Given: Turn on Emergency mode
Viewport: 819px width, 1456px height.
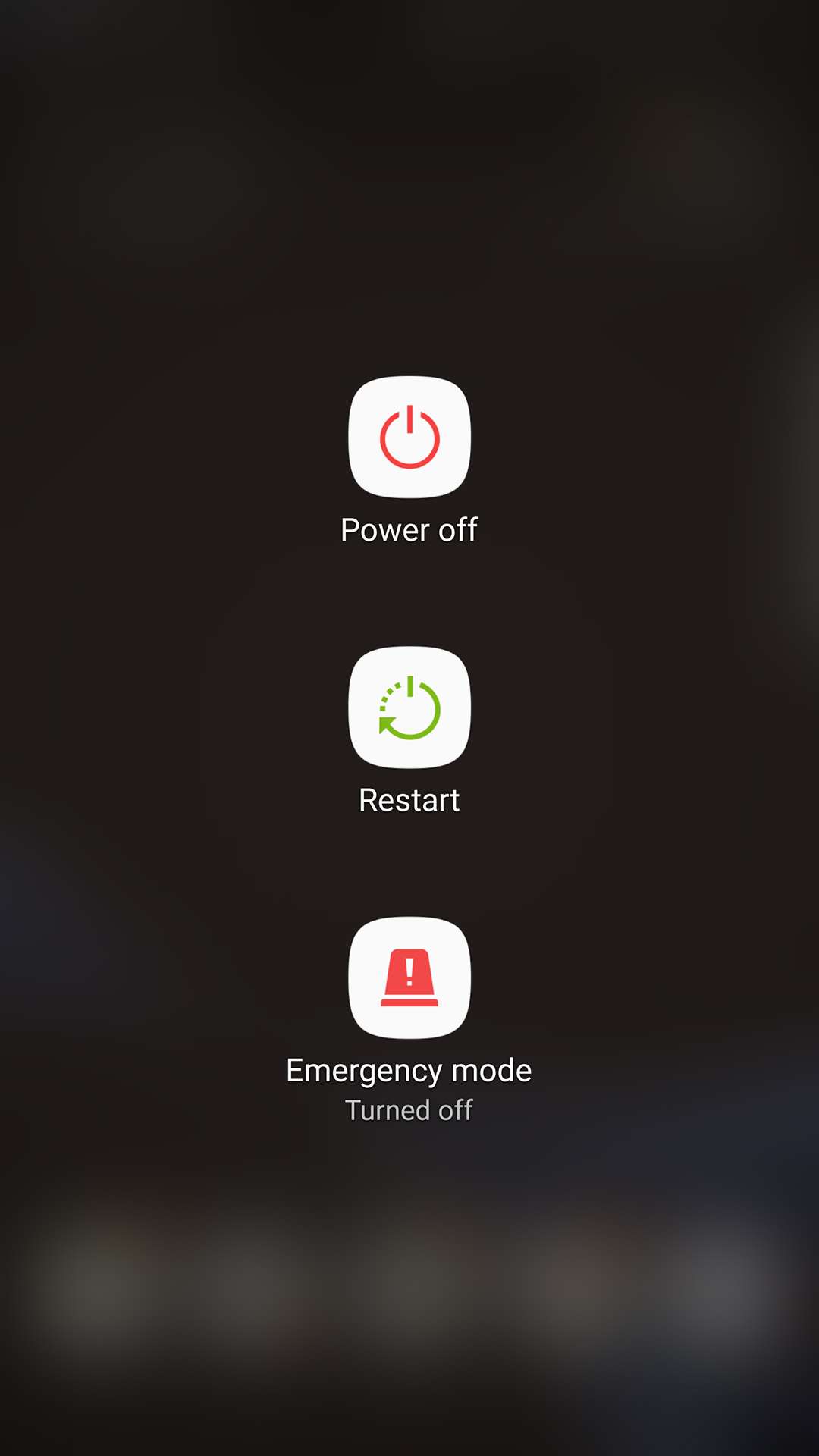Looking at the screenshot, I should tap(409, 977).
